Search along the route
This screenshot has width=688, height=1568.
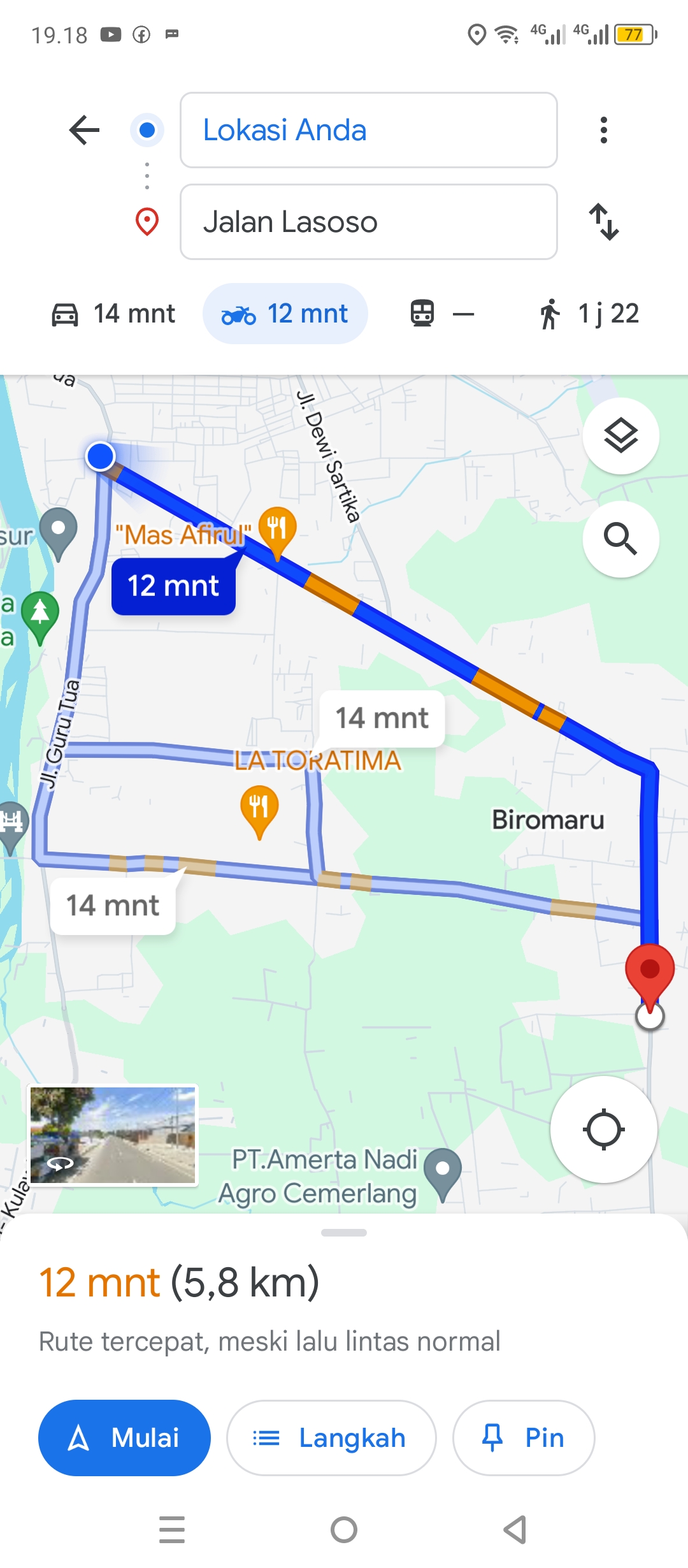pyautogui.click(x=621, y=539)
